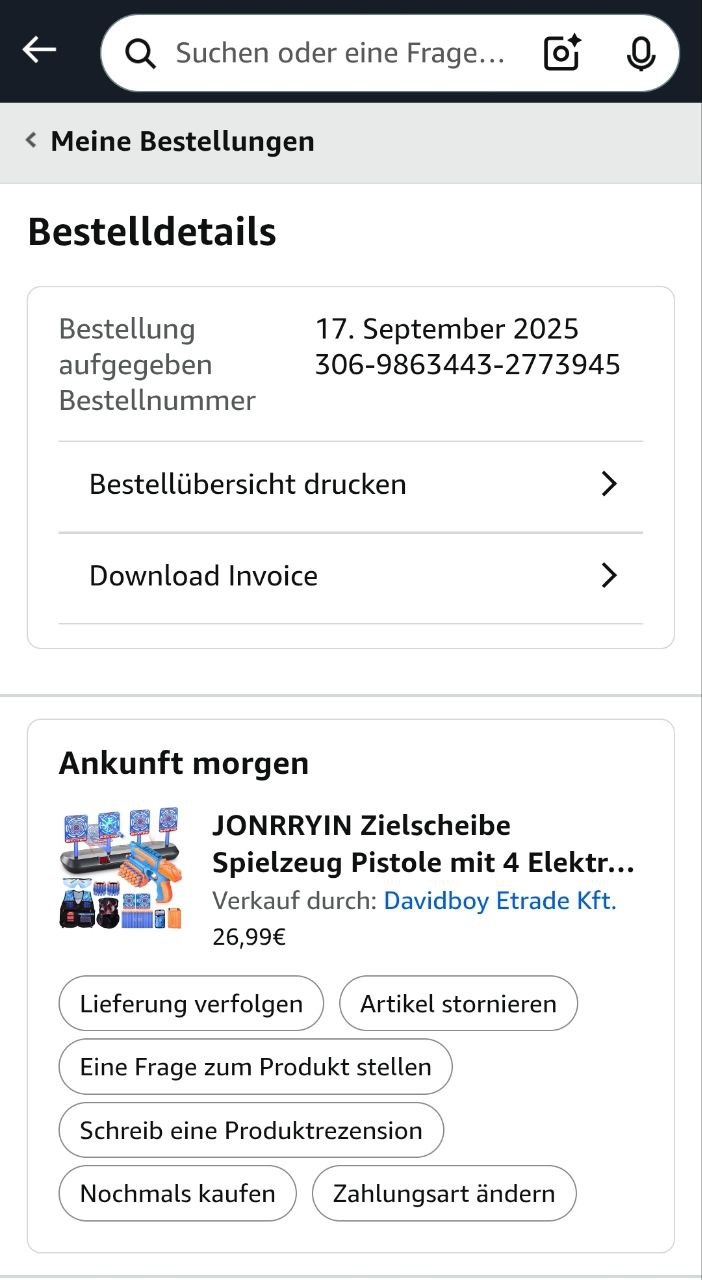This screenshot has width=702, height=1280.
Task: Open Bestellübersicht drucken
Action: 350,485
